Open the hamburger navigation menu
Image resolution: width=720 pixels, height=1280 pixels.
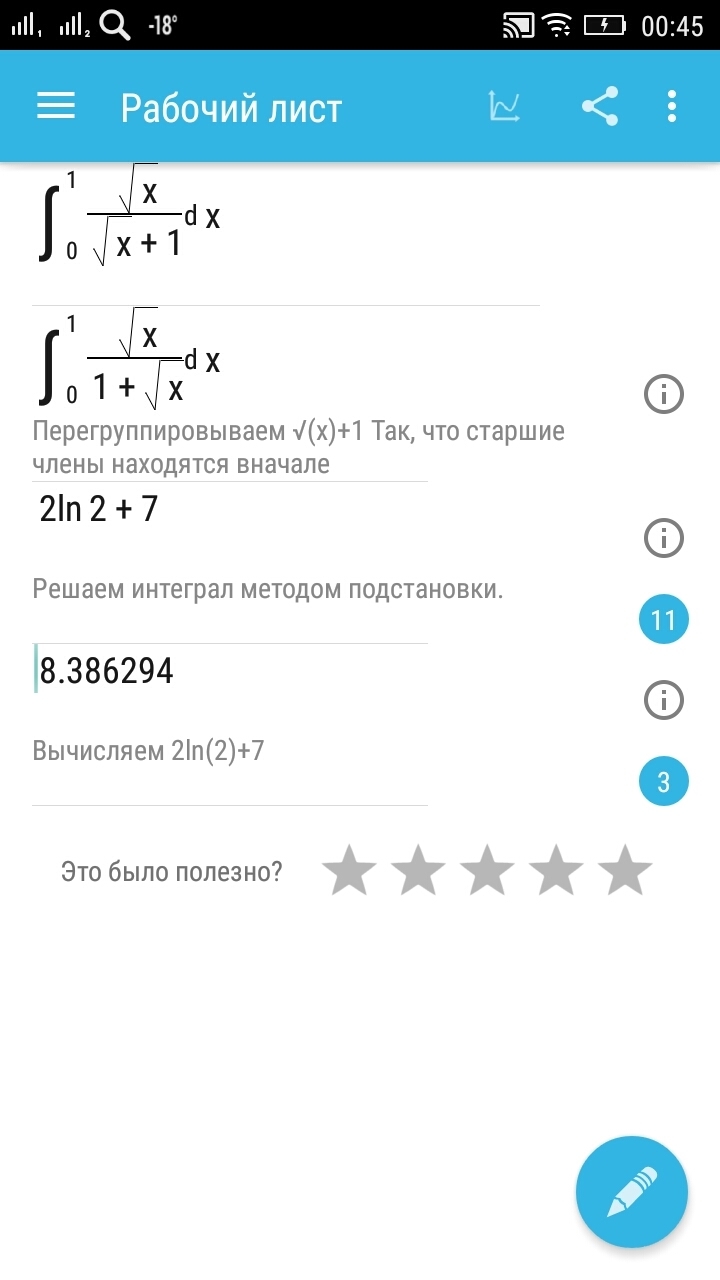tap(56, 106)
